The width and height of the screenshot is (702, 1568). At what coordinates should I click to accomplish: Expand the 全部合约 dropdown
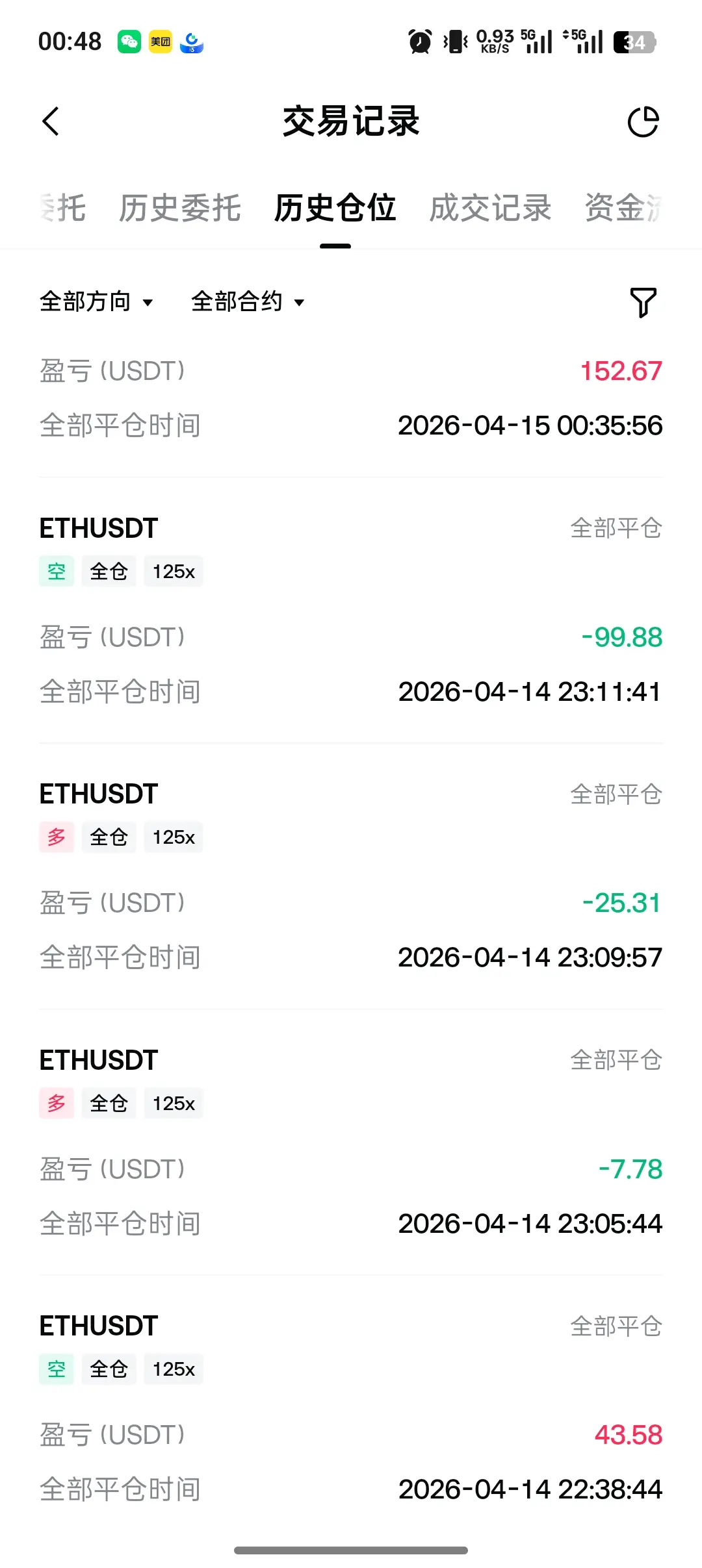pos(248,301)
